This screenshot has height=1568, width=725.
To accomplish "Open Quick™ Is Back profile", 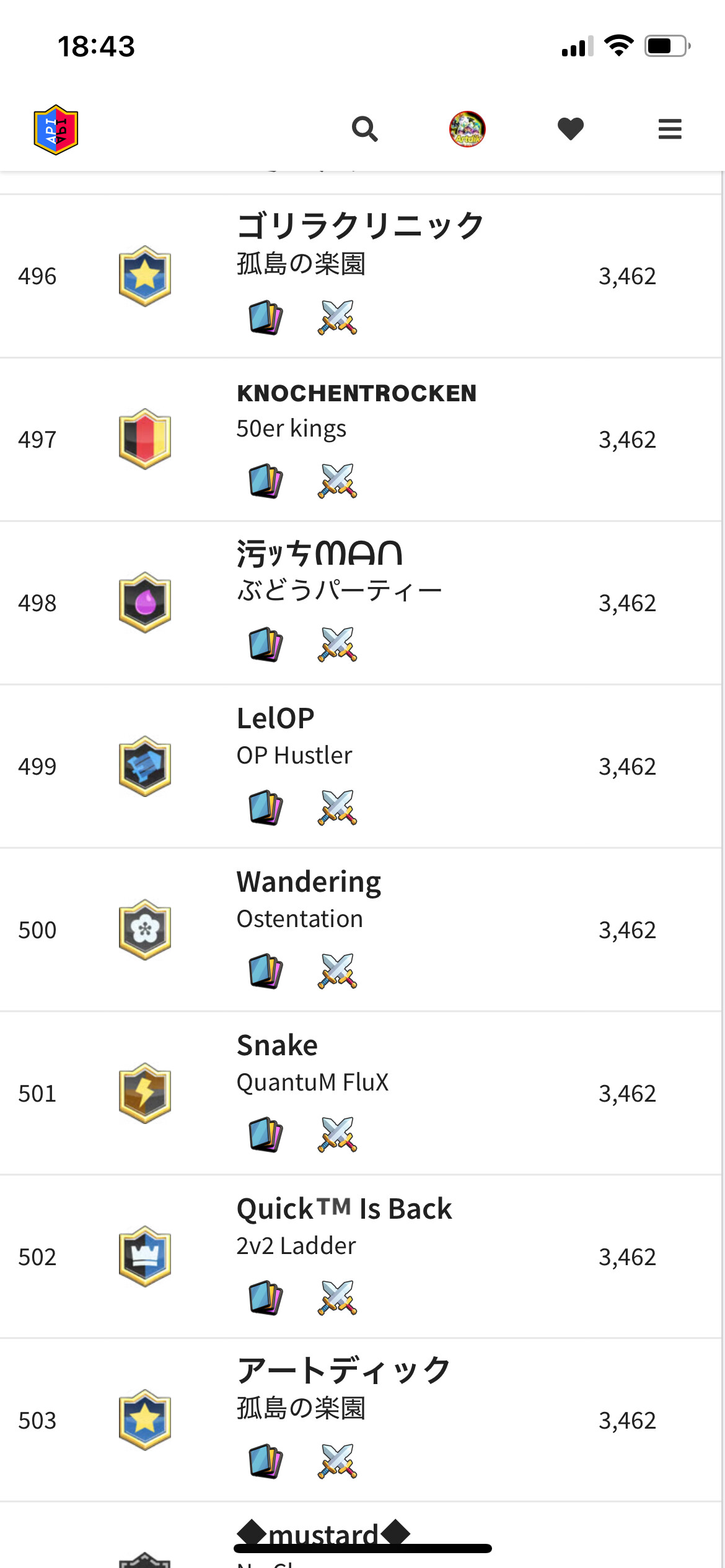I will click(344, 1209).
